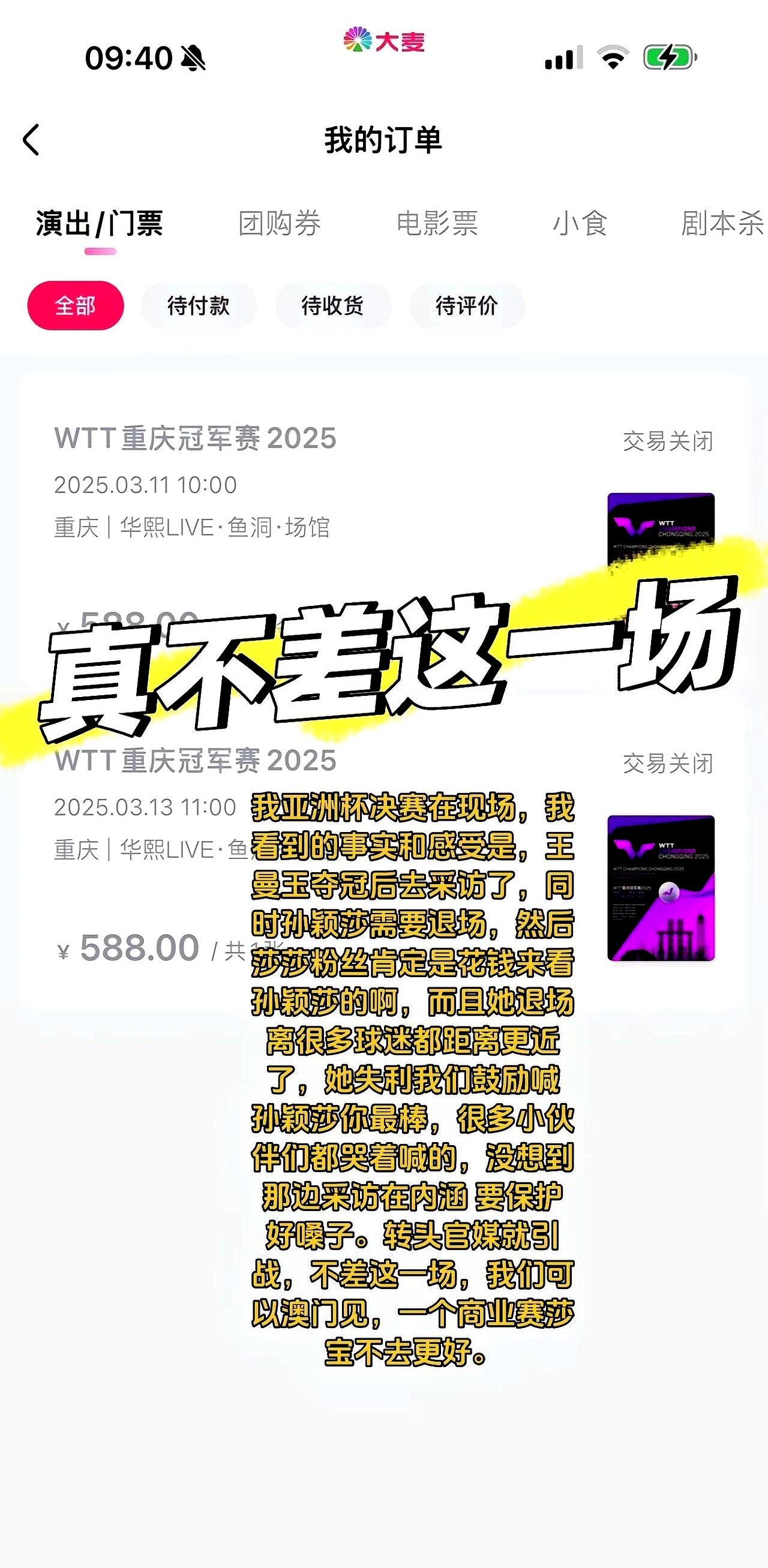768x1568 pixels.
Task: Switch to the 团购券 tab
Action: click(281, 223)
